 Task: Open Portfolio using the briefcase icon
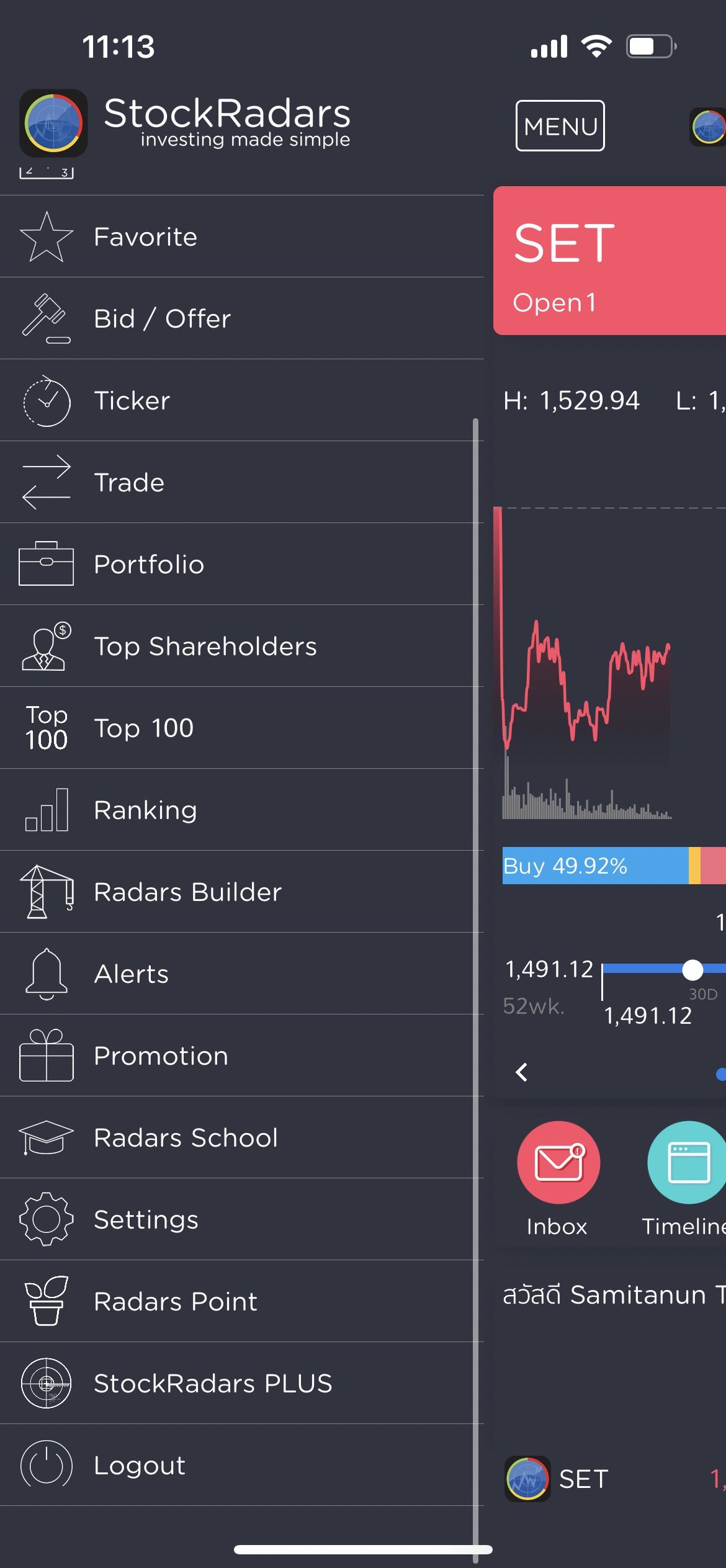point(46,563)
